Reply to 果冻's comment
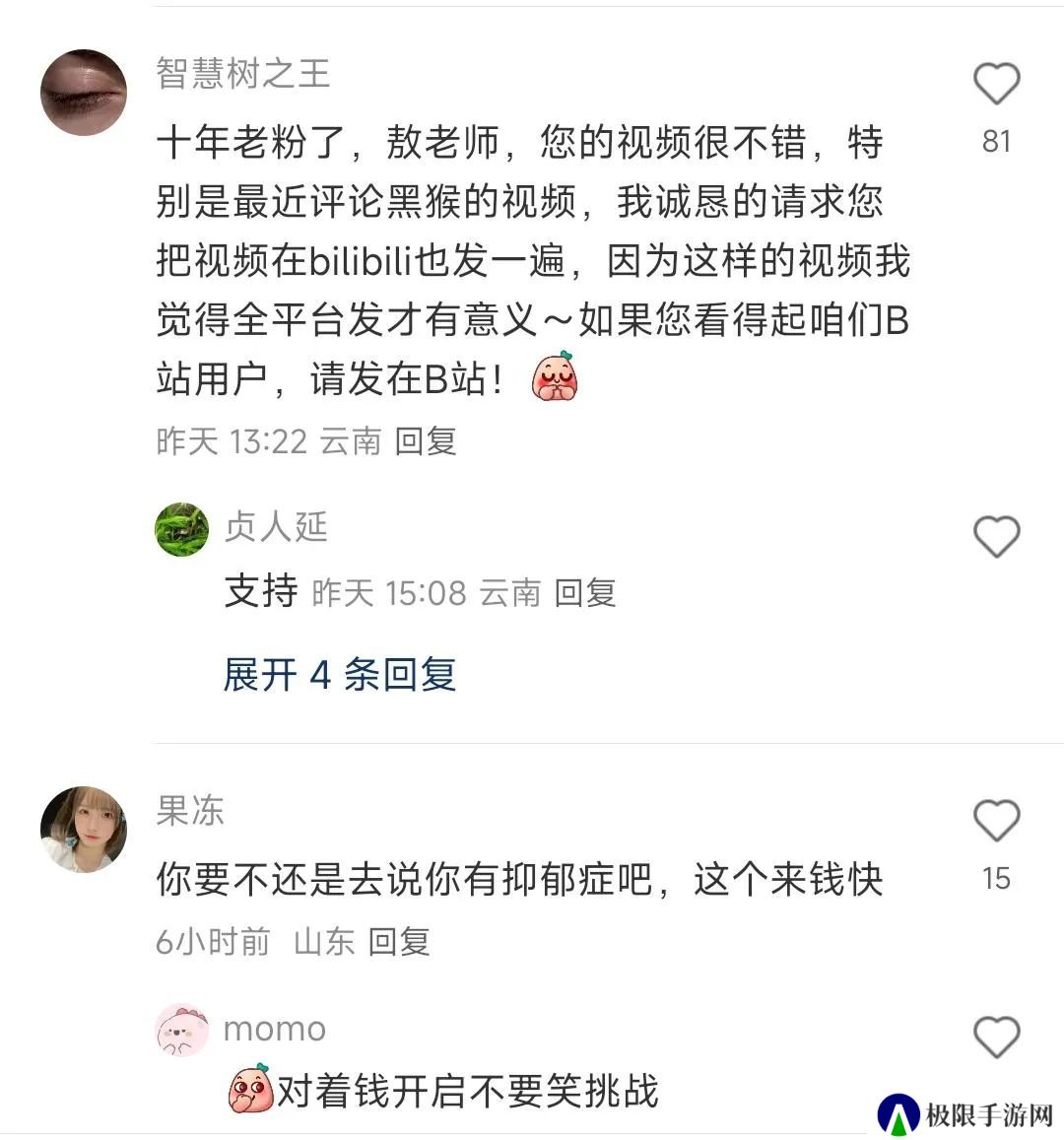The image size is (1064, 1140). [399, 941]
